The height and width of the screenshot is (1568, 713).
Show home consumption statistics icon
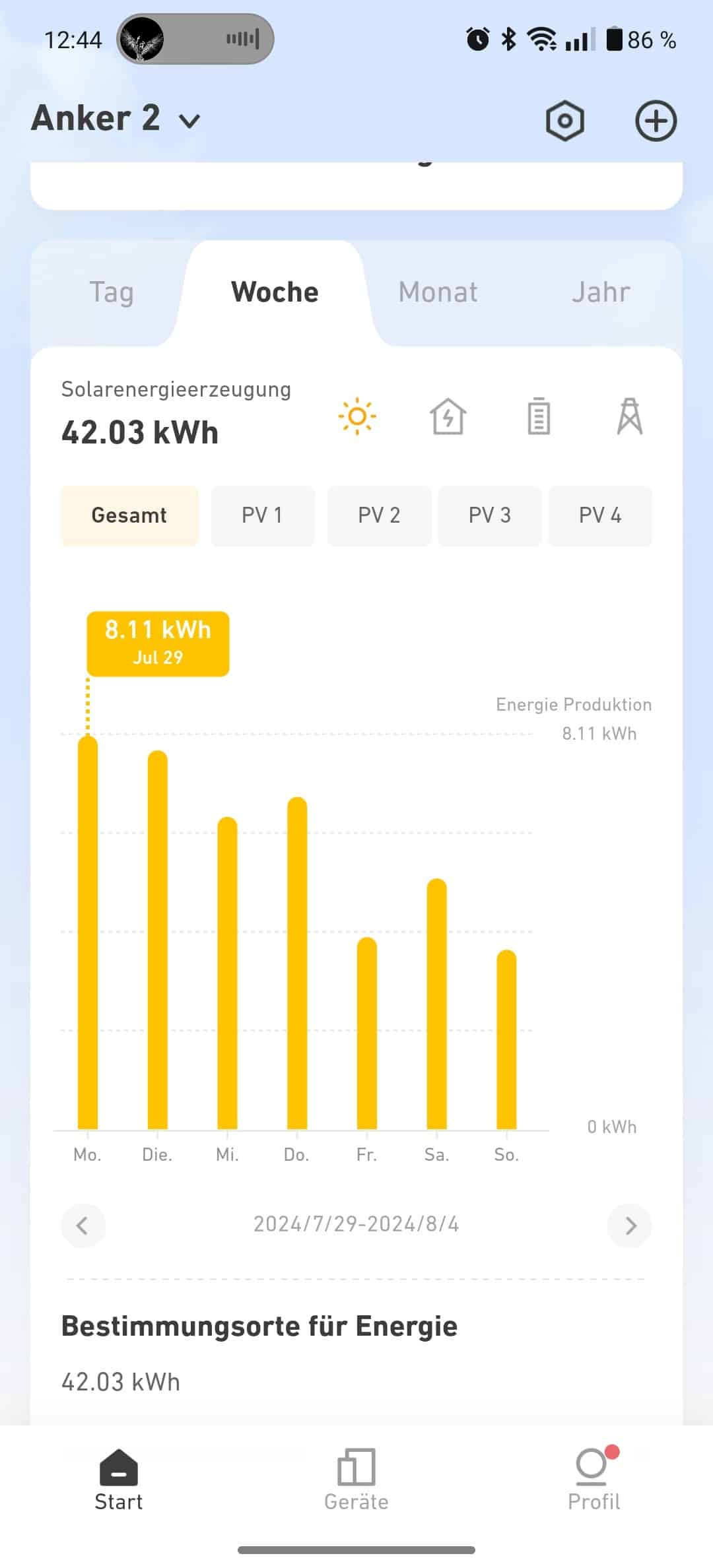tap(448, 416)
